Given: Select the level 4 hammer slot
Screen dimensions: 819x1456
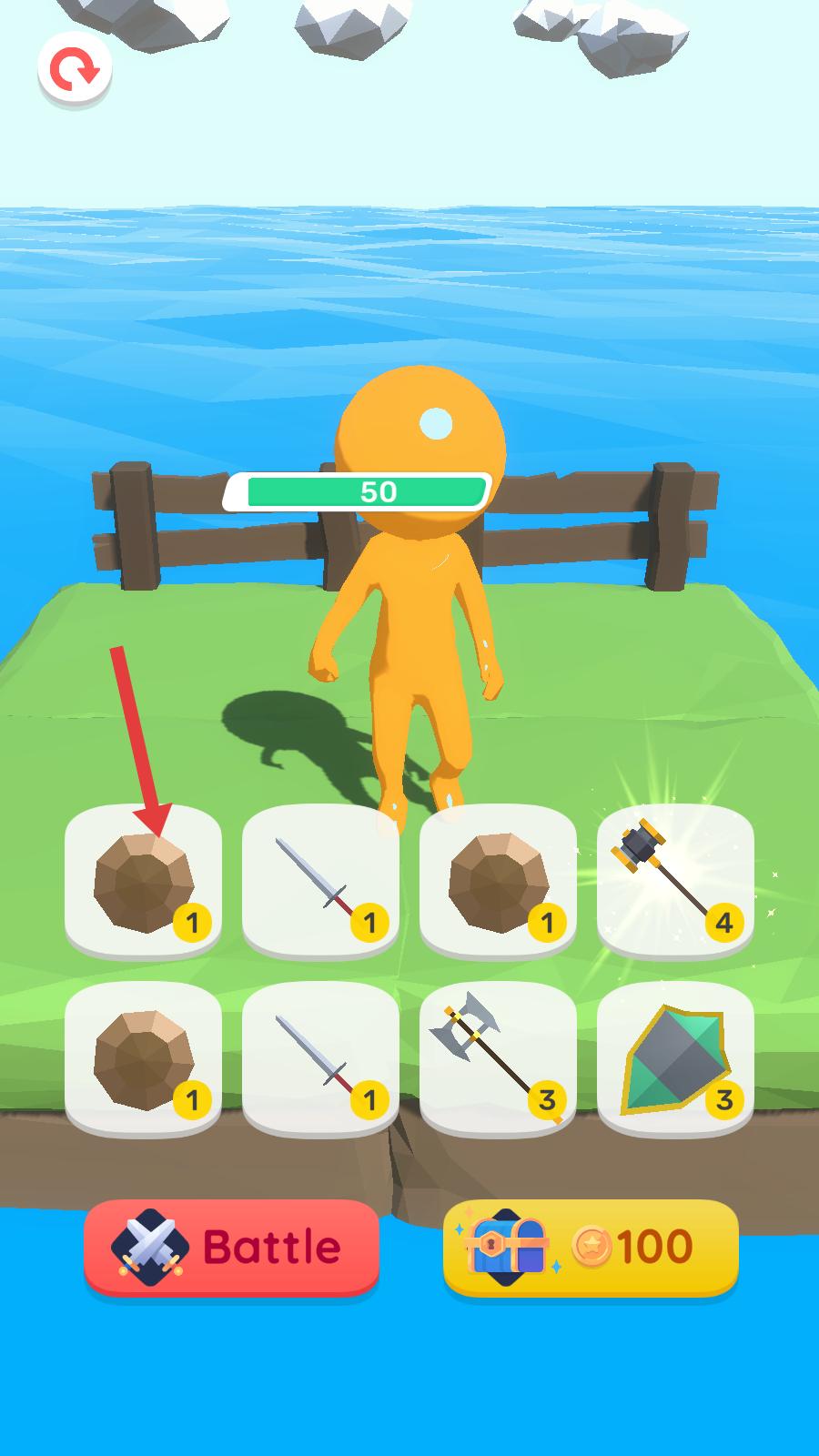Looking at the screenshot, I should 675,878.
